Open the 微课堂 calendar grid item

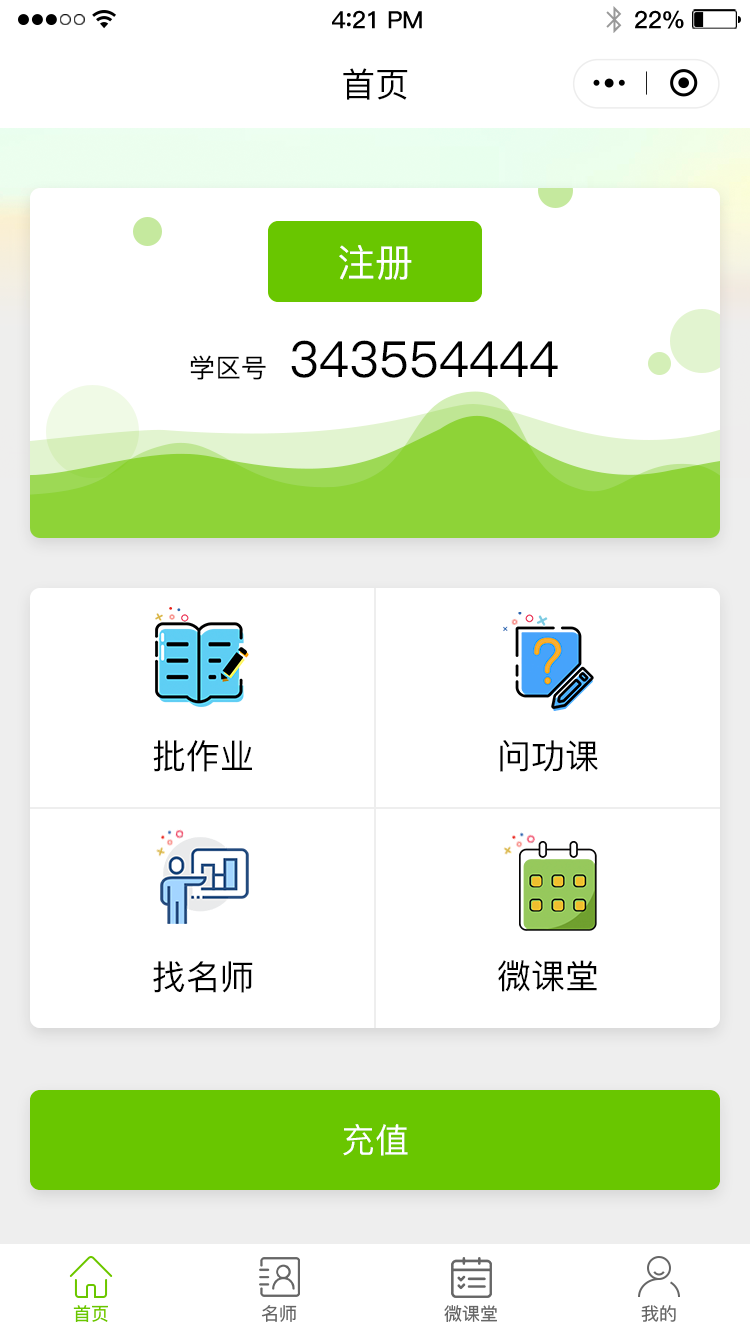coord(547,917)
